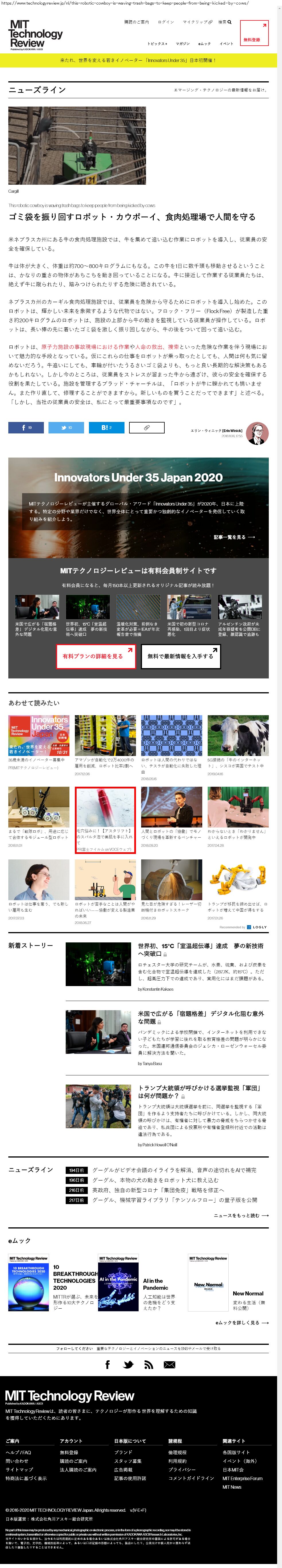Open 記事一覧を見る in the Innovators banner

[234, 537]
